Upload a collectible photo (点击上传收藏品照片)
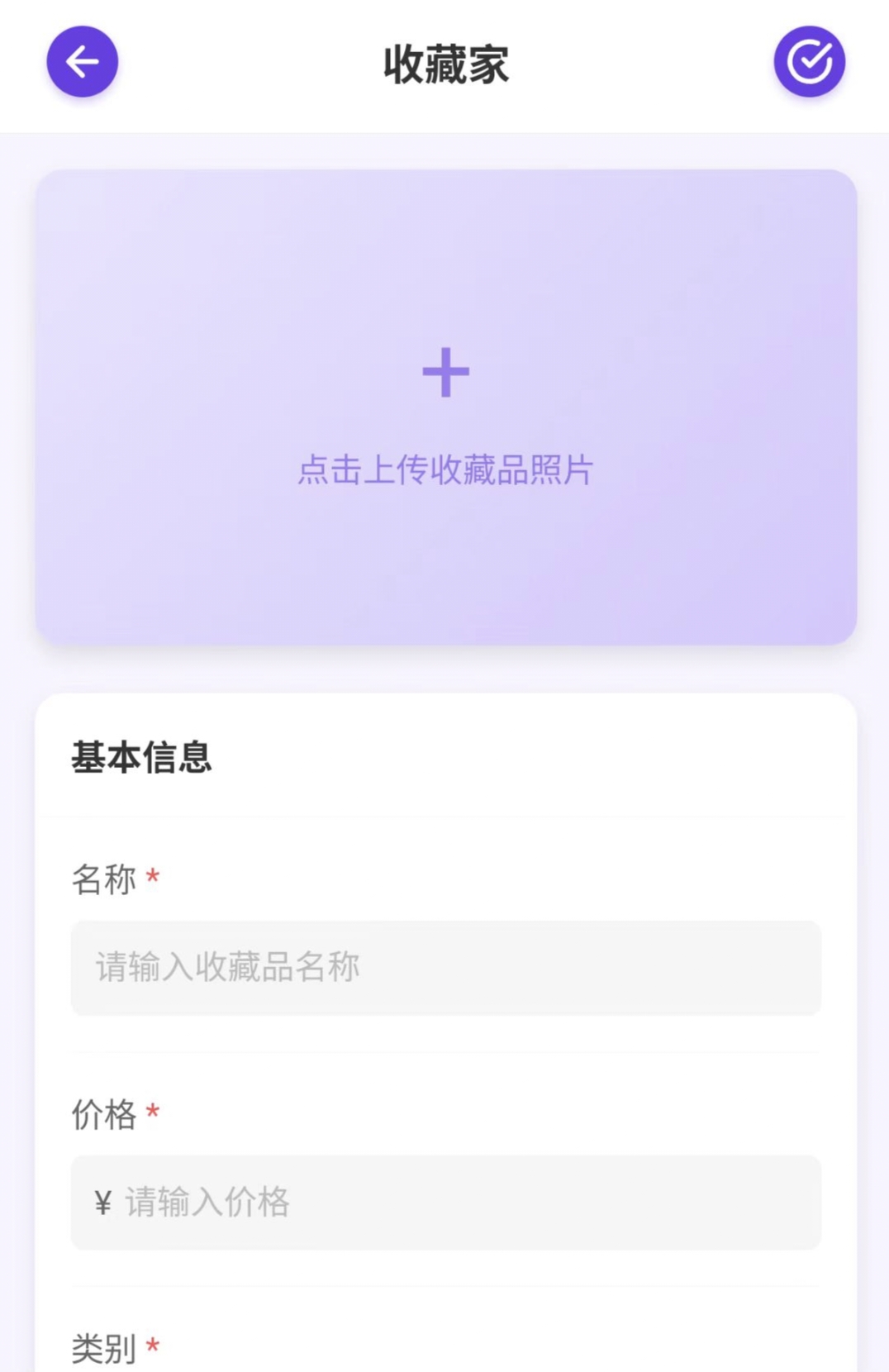 click(x=445, y=407)
